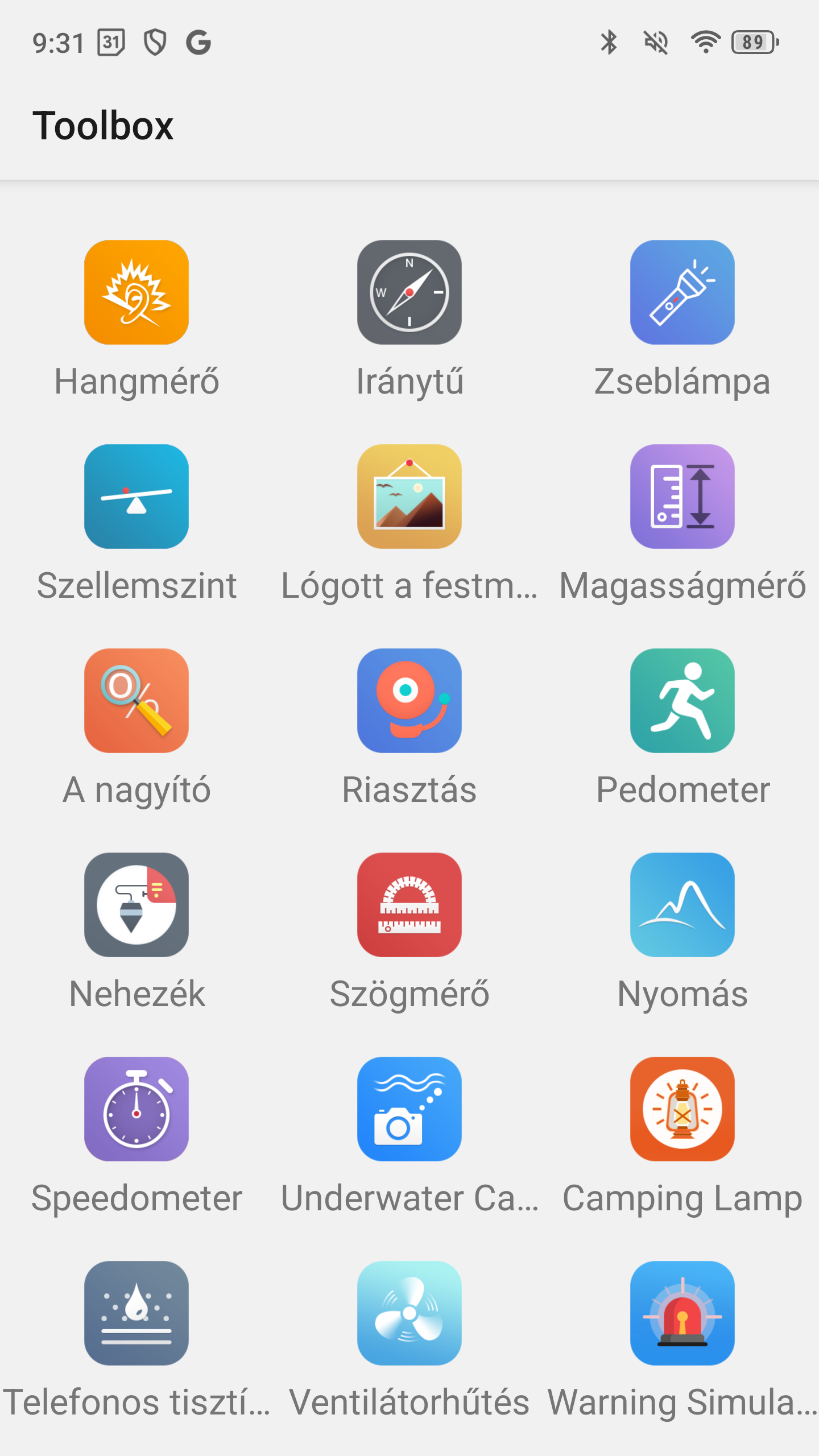Screen dimensions: 819x1456
Task: Launch Underwater Camera tool
Action: (409, 1109)
